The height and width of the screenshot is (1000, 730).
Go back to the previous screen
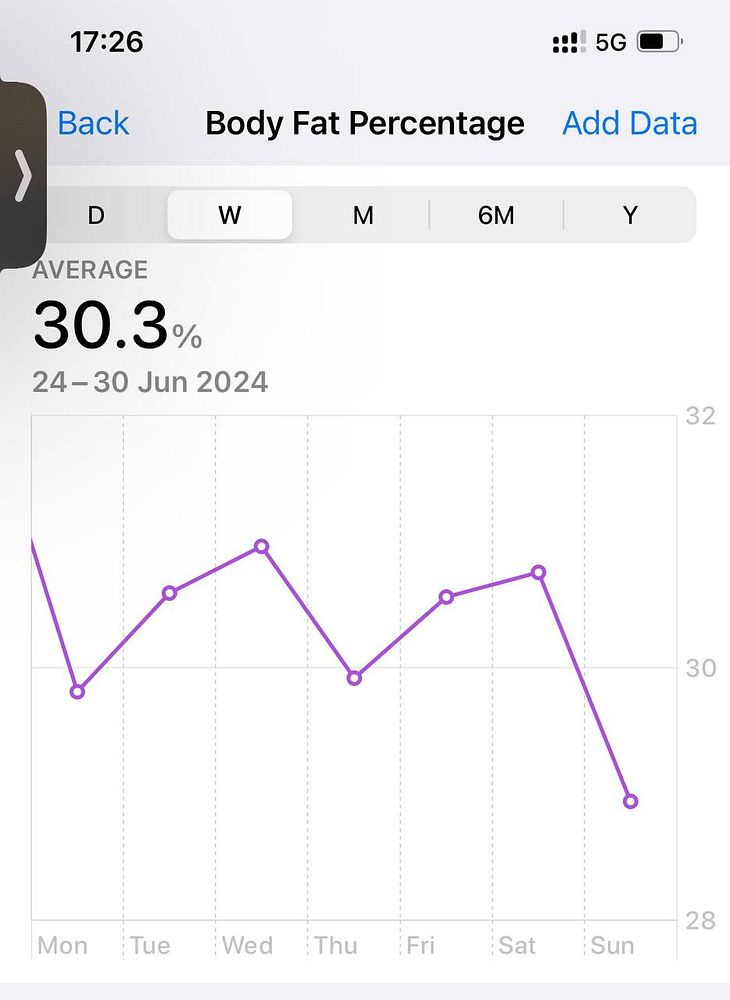point(93,124)
